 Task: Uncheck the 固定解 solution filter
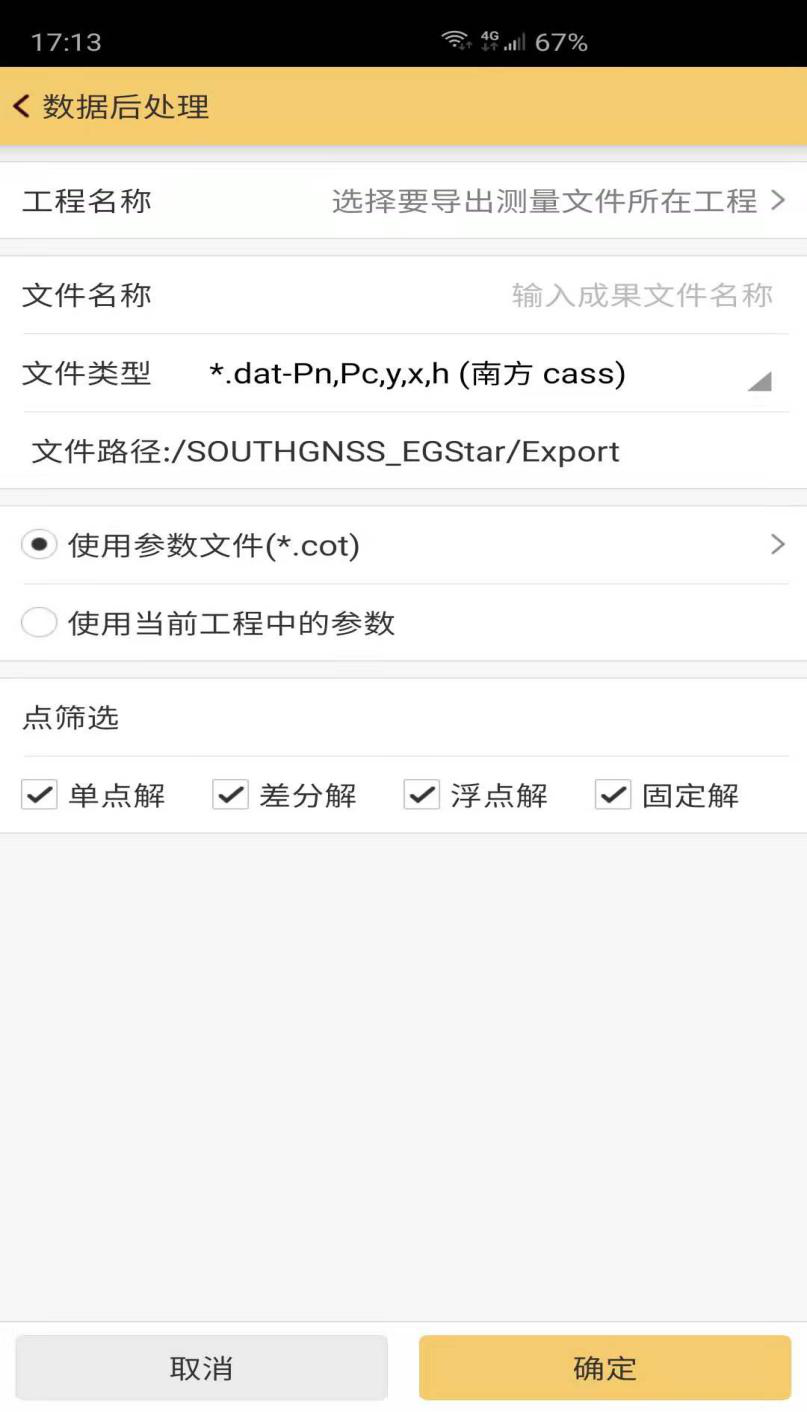point(613,797)
